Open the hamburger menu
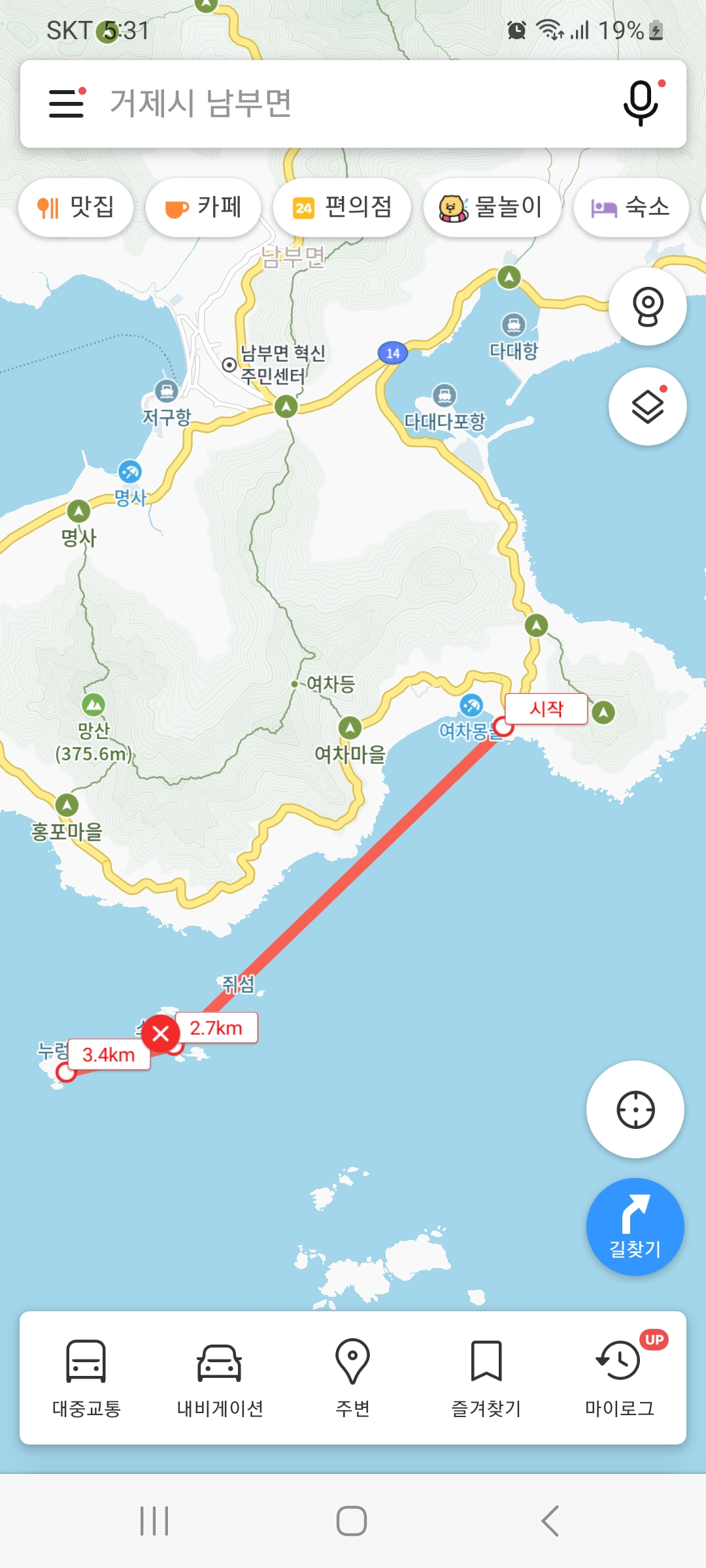Image resolution: width=706 pixels, height=1568 pixels. 67,103
